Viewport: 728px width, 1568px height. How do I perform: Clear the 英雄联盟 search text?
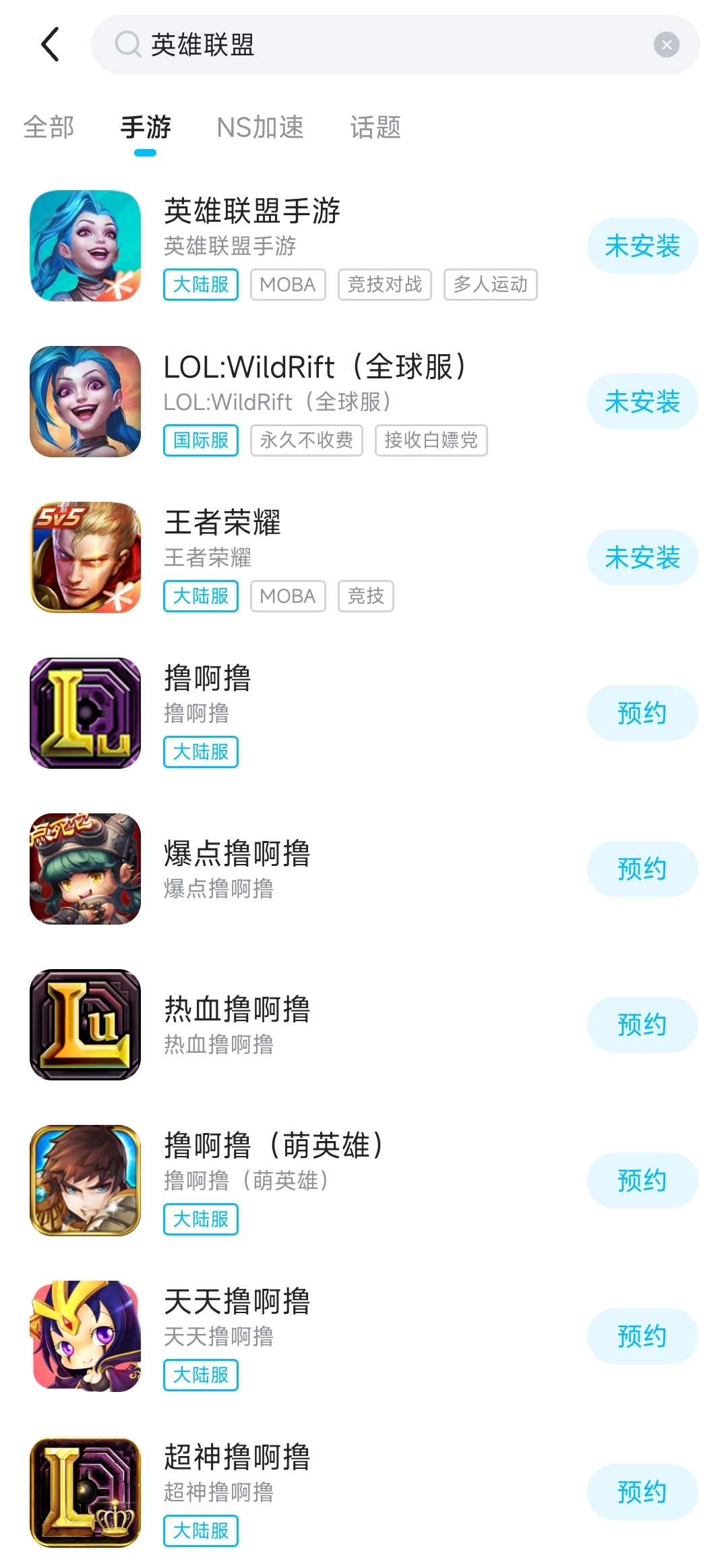[666, 45]
